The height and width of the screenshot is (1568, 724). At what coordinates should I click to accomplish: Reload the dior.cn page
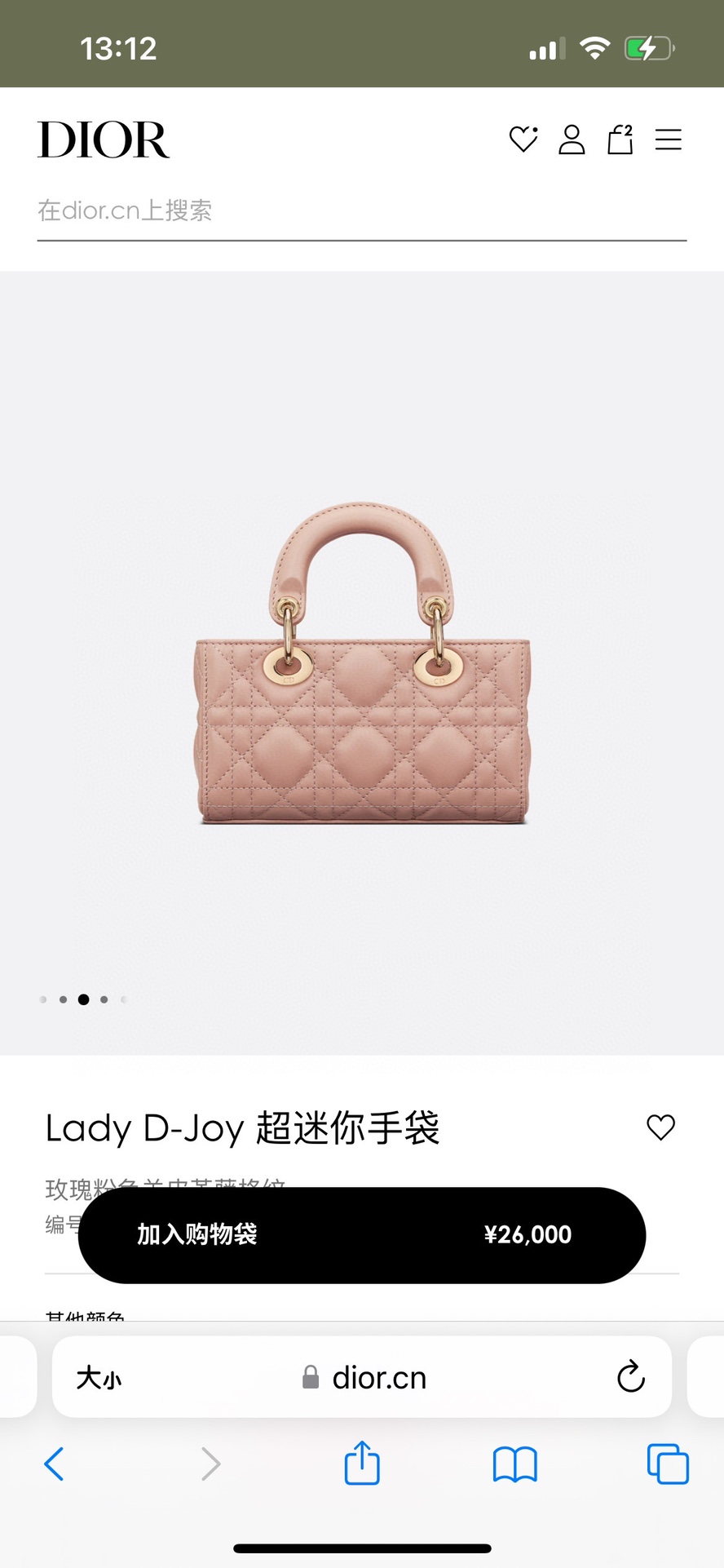tap(630, 1377)
